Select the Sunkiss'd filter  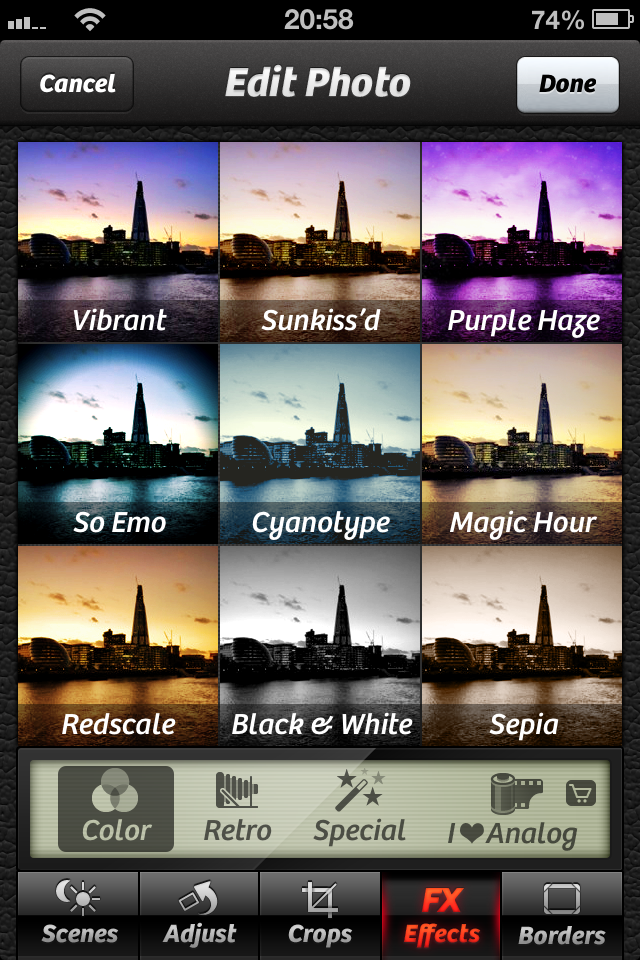click(x=320, y=241)
